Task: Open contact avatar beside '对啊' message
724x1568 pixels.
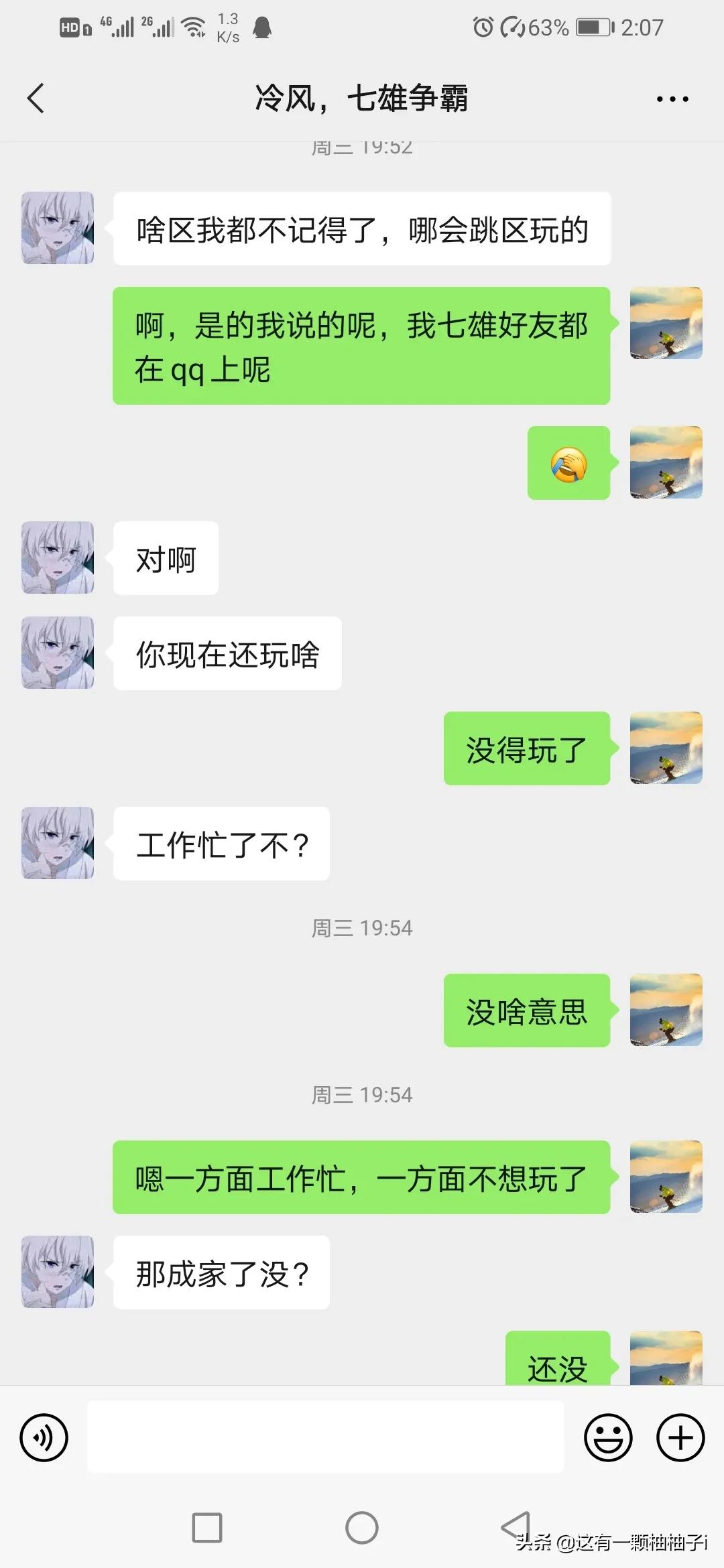Action: (x=58, y=558)
